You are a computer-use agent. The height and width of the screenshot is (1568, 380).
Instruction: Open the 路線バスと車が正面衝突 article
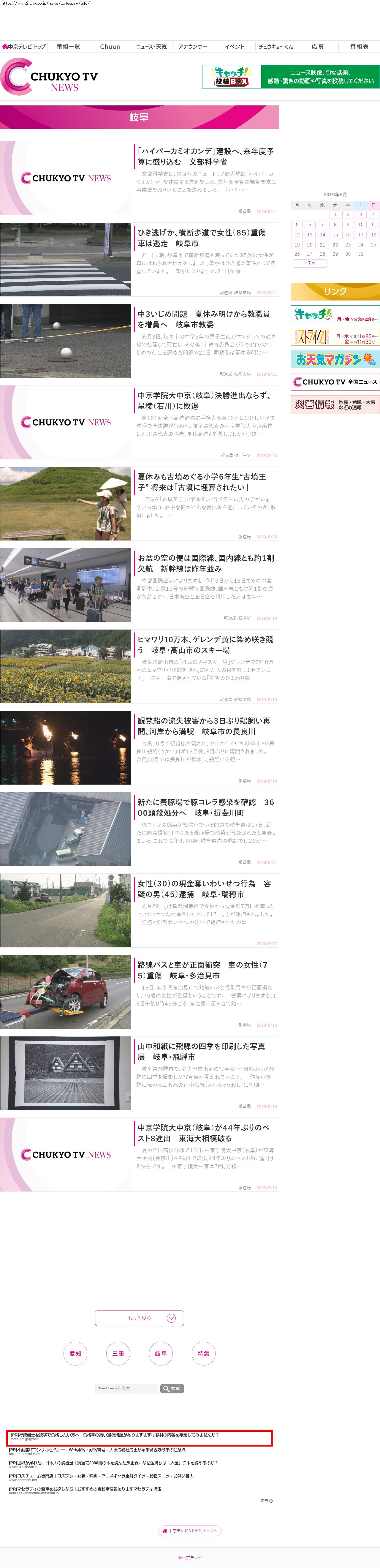tap(202, 970)
